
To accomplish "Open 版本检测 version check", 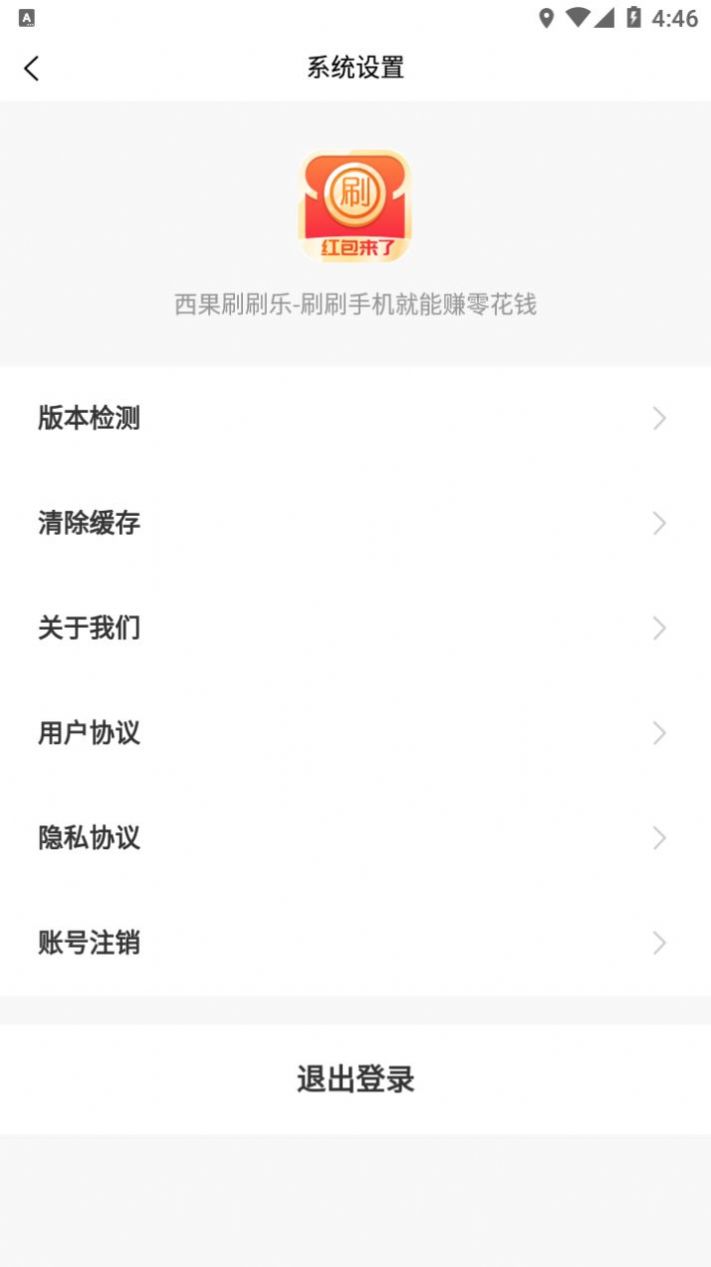I will point(355,418).
